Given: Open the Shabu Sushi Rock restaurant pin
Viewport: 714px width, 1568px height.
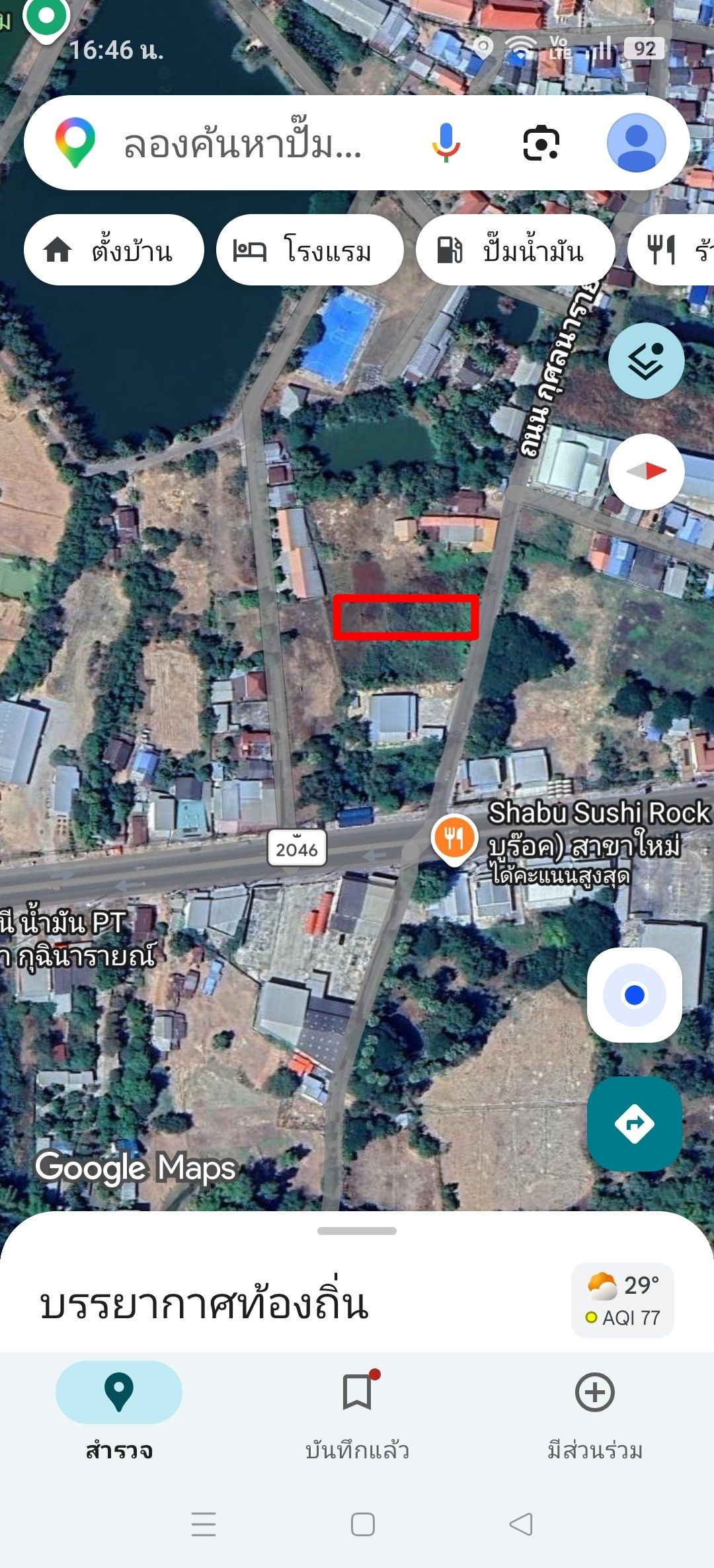Looking at the screenshot, I should [454, 839].
